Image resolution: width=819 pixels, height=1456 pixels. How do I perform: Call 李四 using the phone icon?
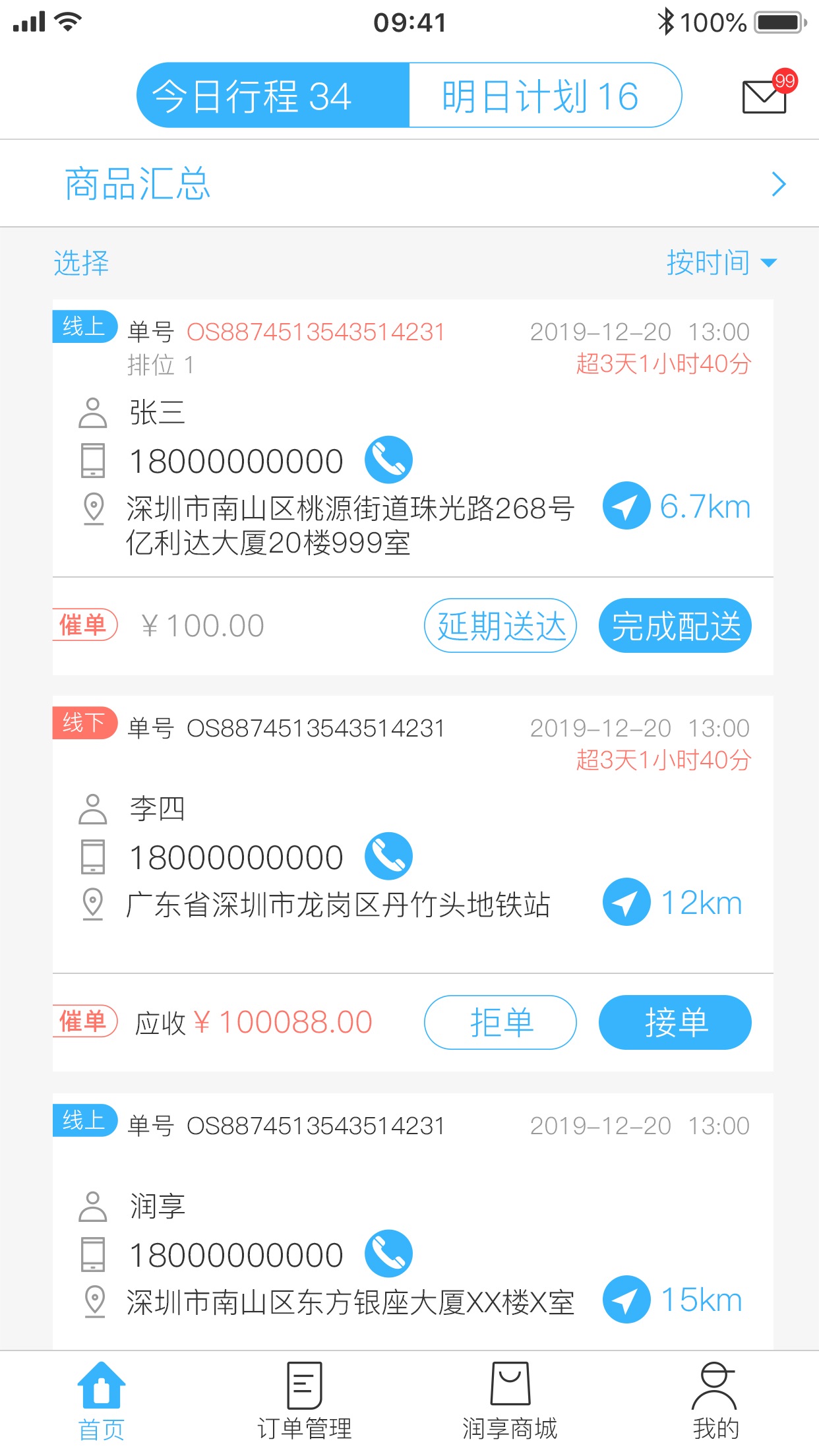[x=388, y=856]
